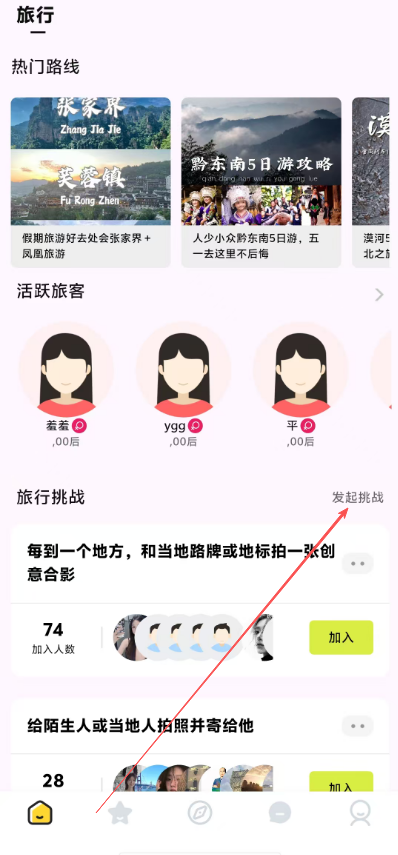
Task: Open the more options for 给陌生人拍照 challenge
Action: tap(358, 726)
